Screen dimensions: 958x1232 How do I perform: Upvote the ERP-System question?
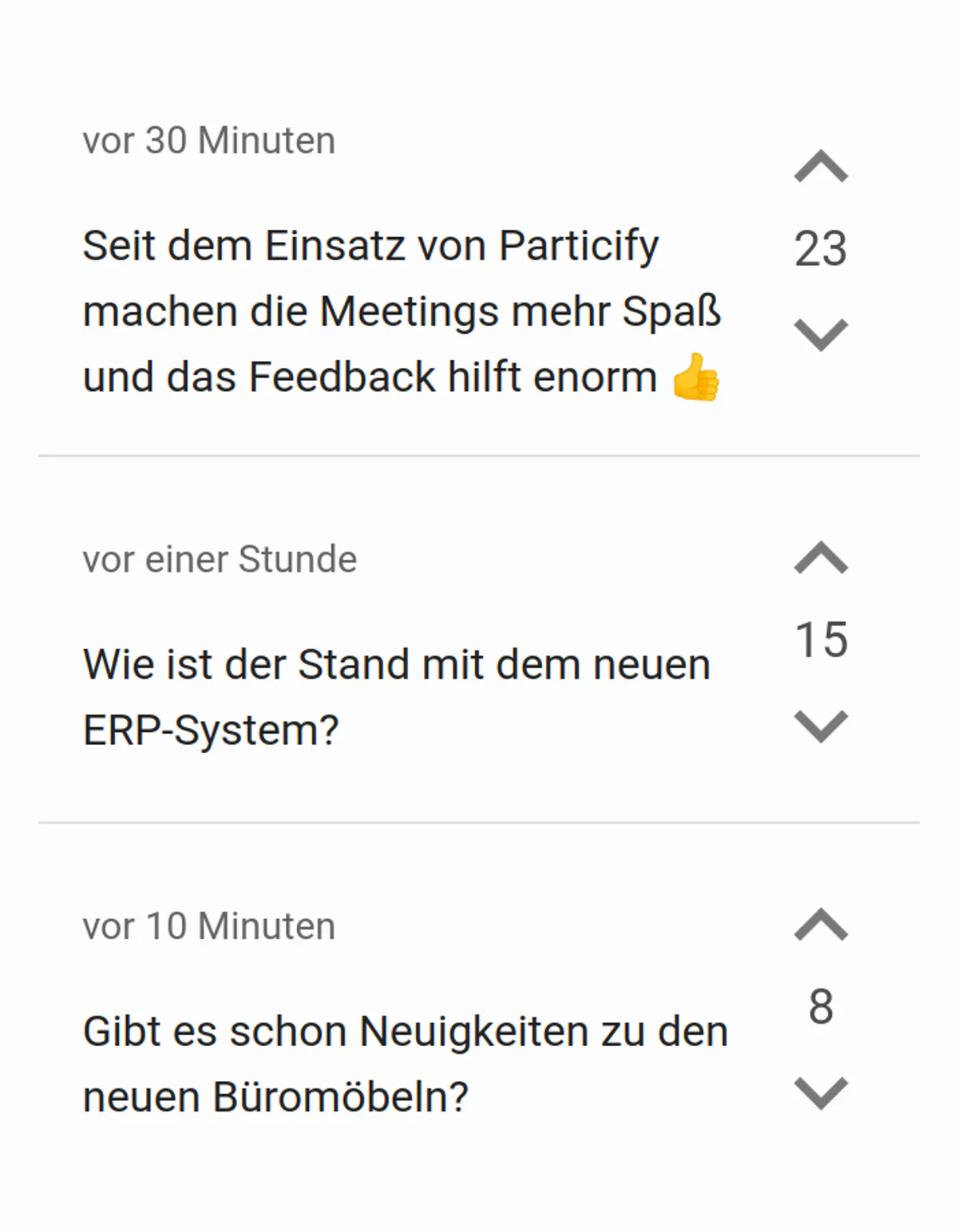[x=821, y=558]
